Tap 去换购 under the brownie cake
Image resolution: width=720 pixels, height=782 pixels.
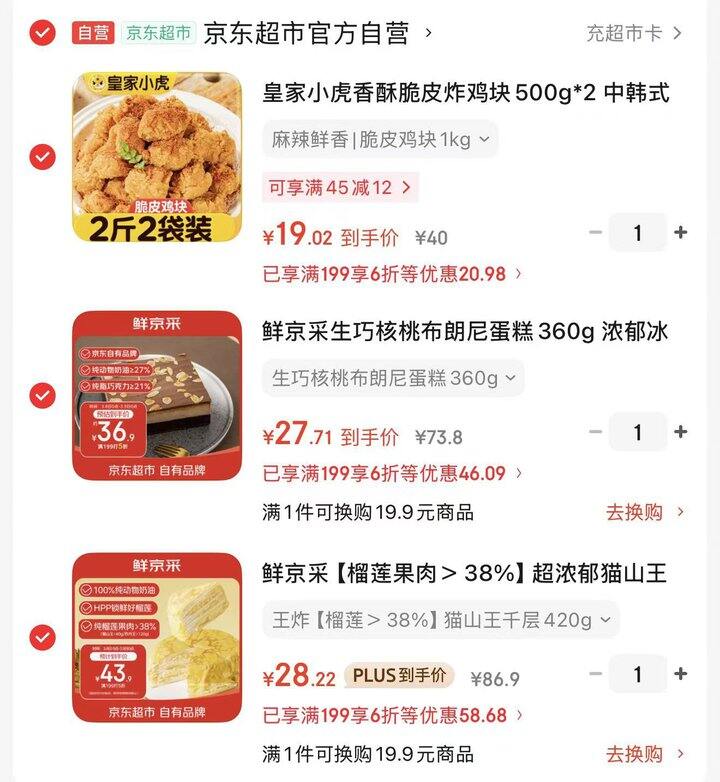coord(644,512)
